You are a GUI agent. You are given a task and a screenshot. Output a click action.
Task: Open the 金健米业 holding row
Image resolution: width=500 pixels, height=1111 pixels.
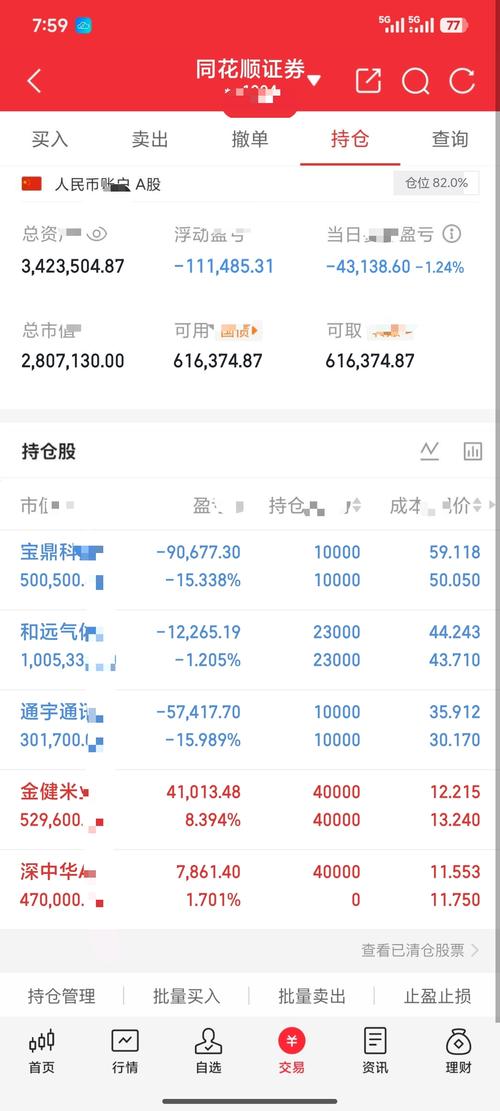[250, 806]
